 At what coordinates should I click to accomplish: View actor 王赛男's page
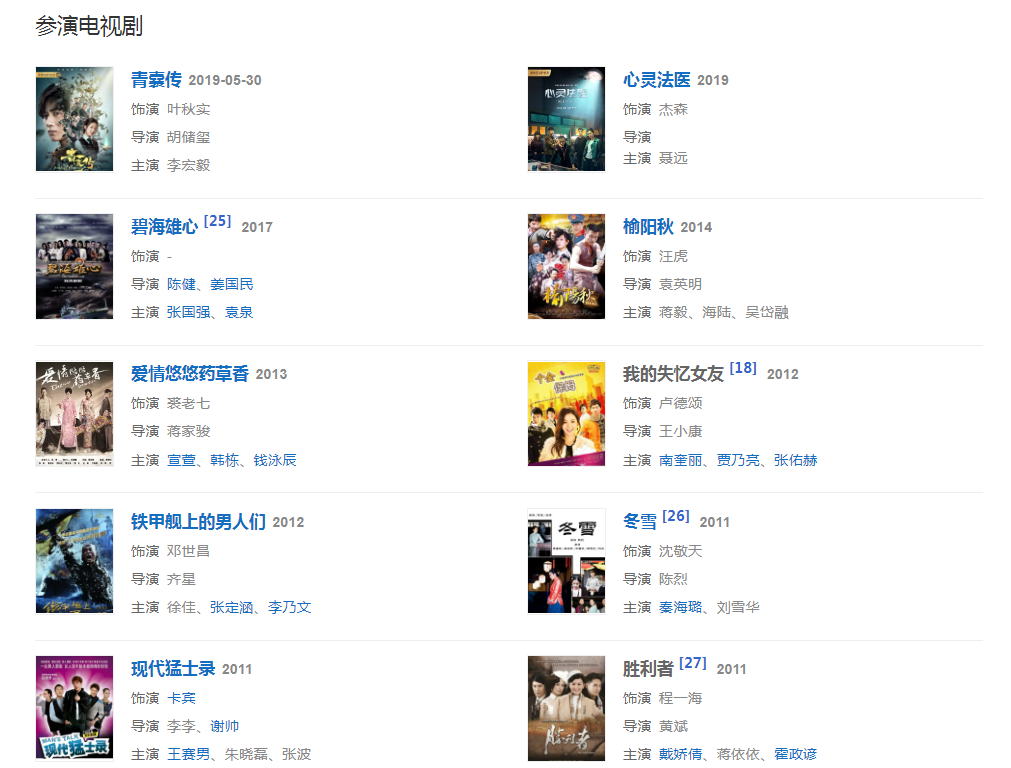coord(188,754)
